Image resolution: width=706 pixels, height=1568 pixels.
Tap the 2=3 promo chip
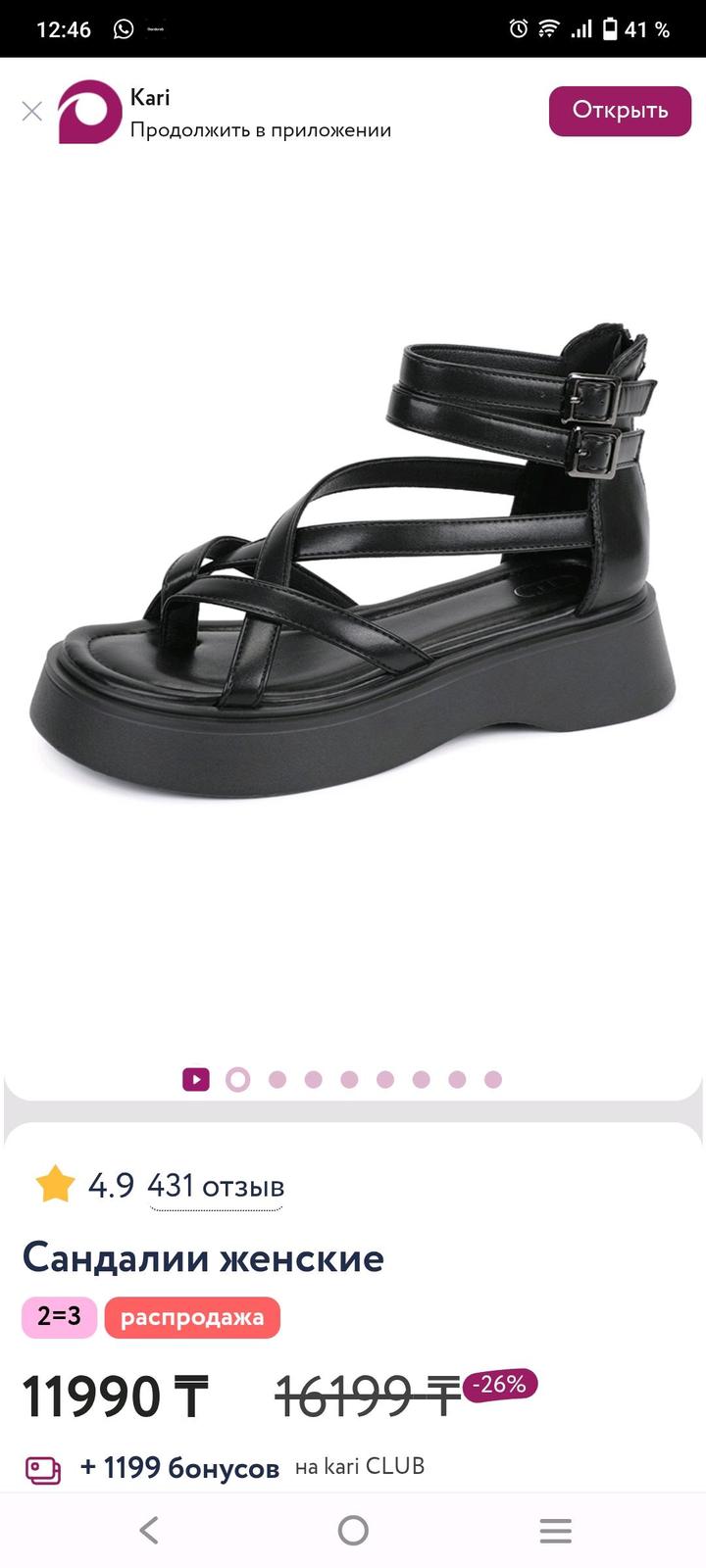(59, 1317)
